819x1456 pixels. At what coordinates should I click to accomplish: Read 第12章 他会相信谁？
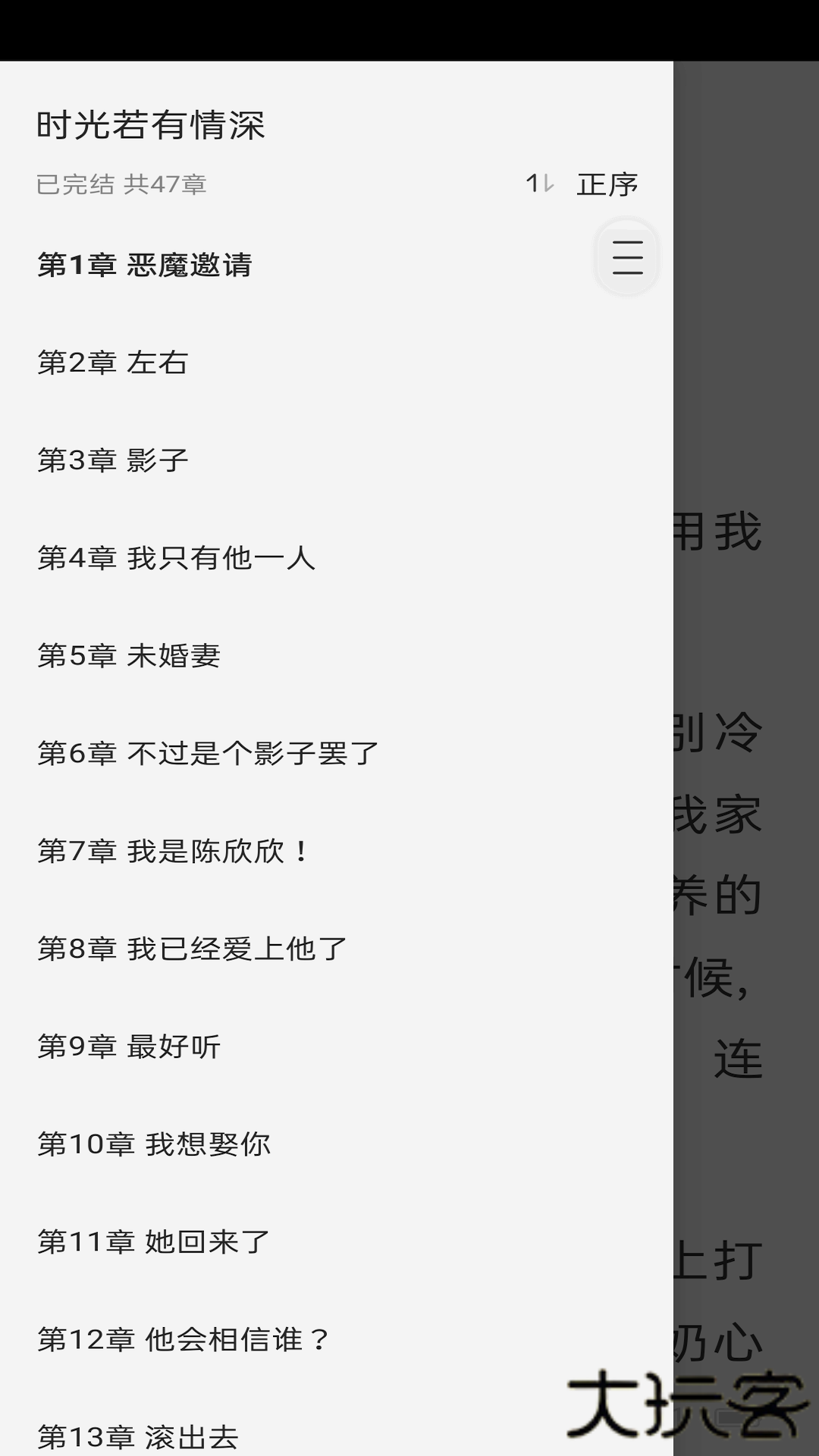pos(184,1338)
